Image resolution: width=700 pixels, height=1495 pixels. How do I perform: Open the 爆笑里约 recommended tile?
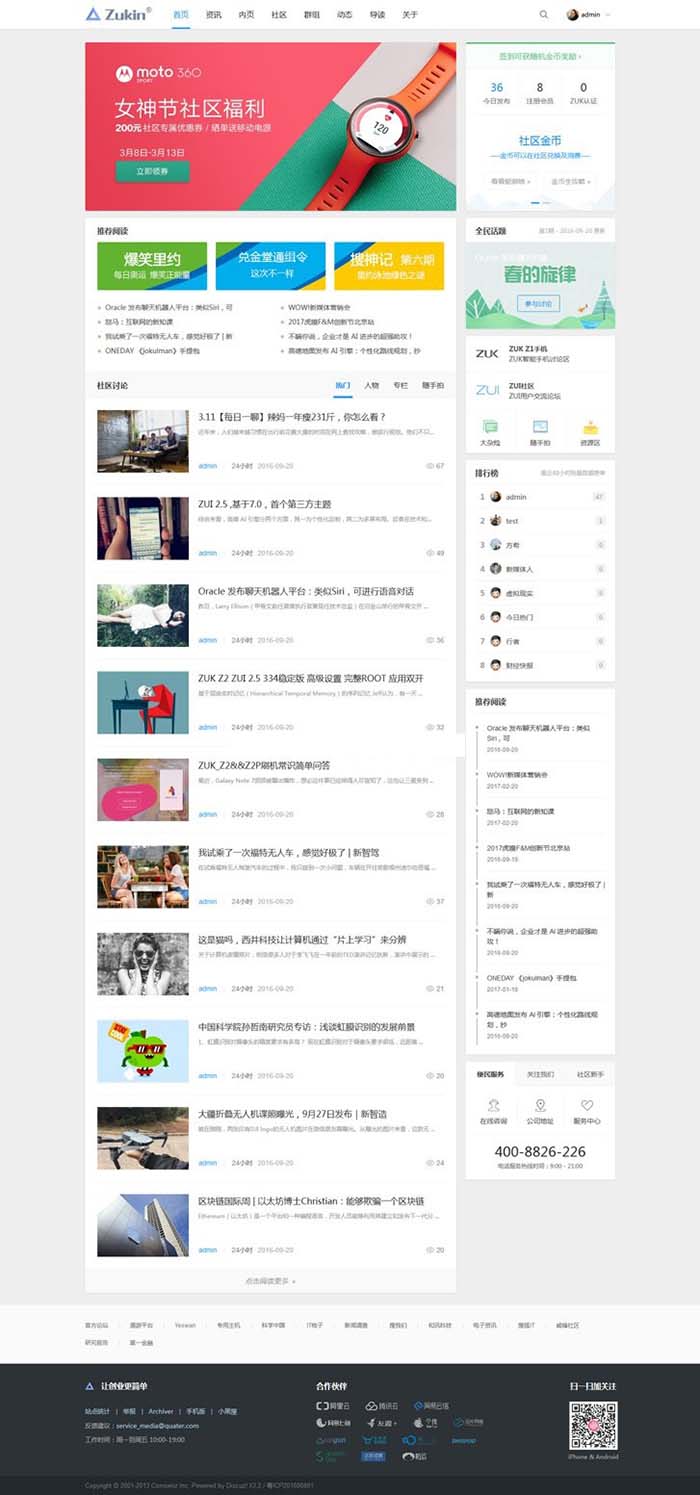click(x=152, y=266)
